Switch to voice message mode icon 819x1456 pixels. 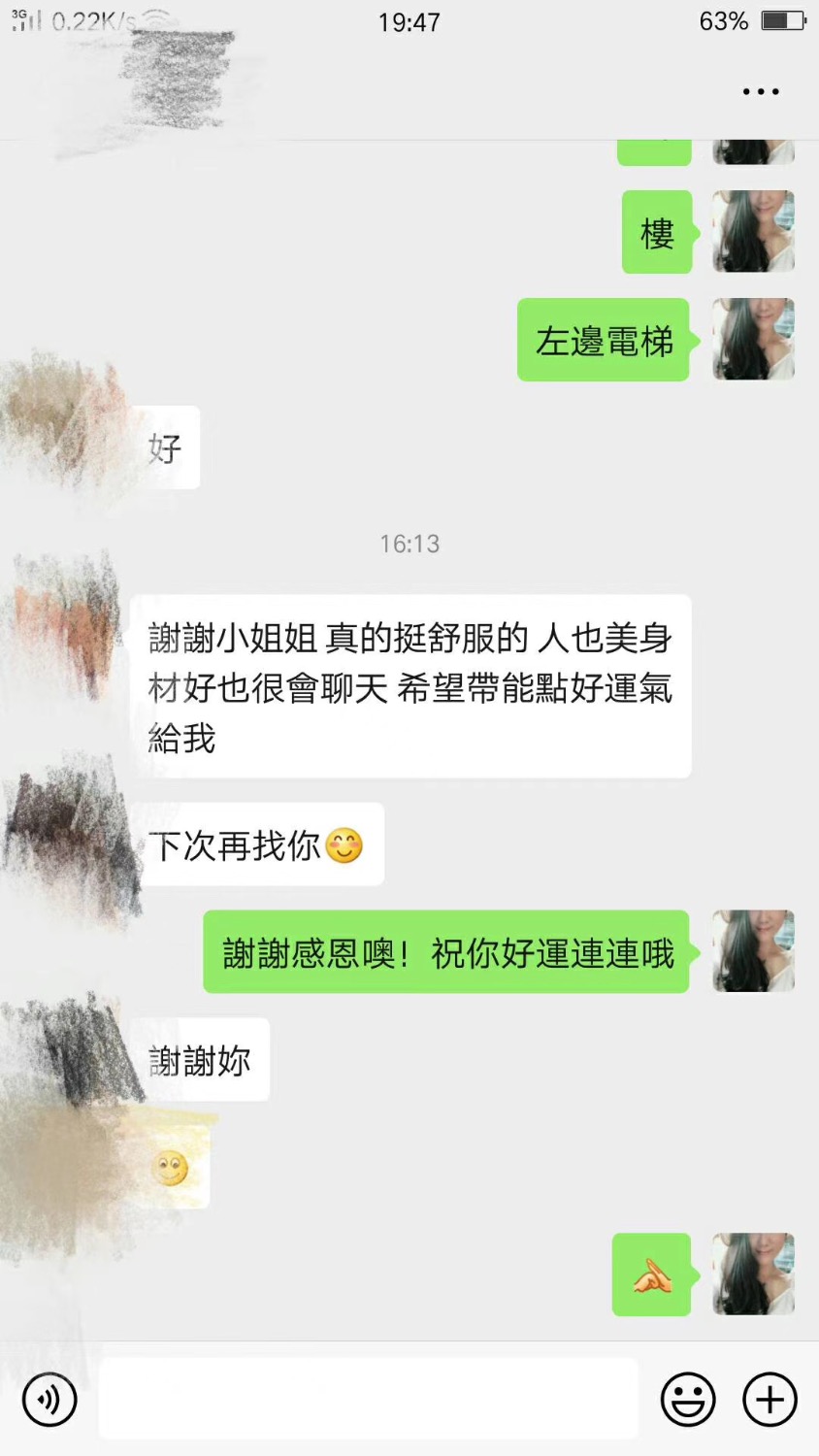pyautogui.click(x=49, y=1399)
